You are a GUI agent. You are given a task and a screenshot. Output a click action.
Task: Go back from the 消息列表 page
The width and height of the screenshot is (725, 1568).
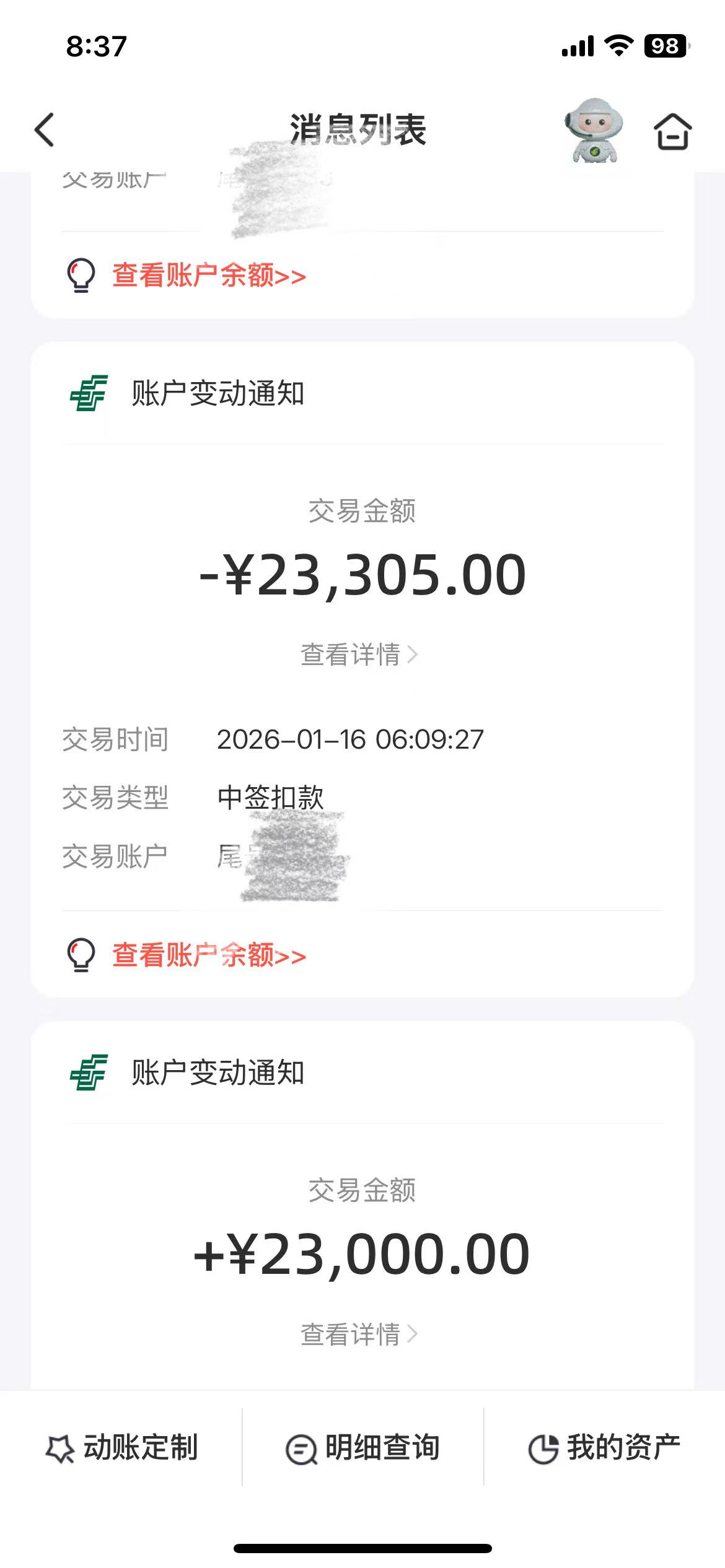45,130
